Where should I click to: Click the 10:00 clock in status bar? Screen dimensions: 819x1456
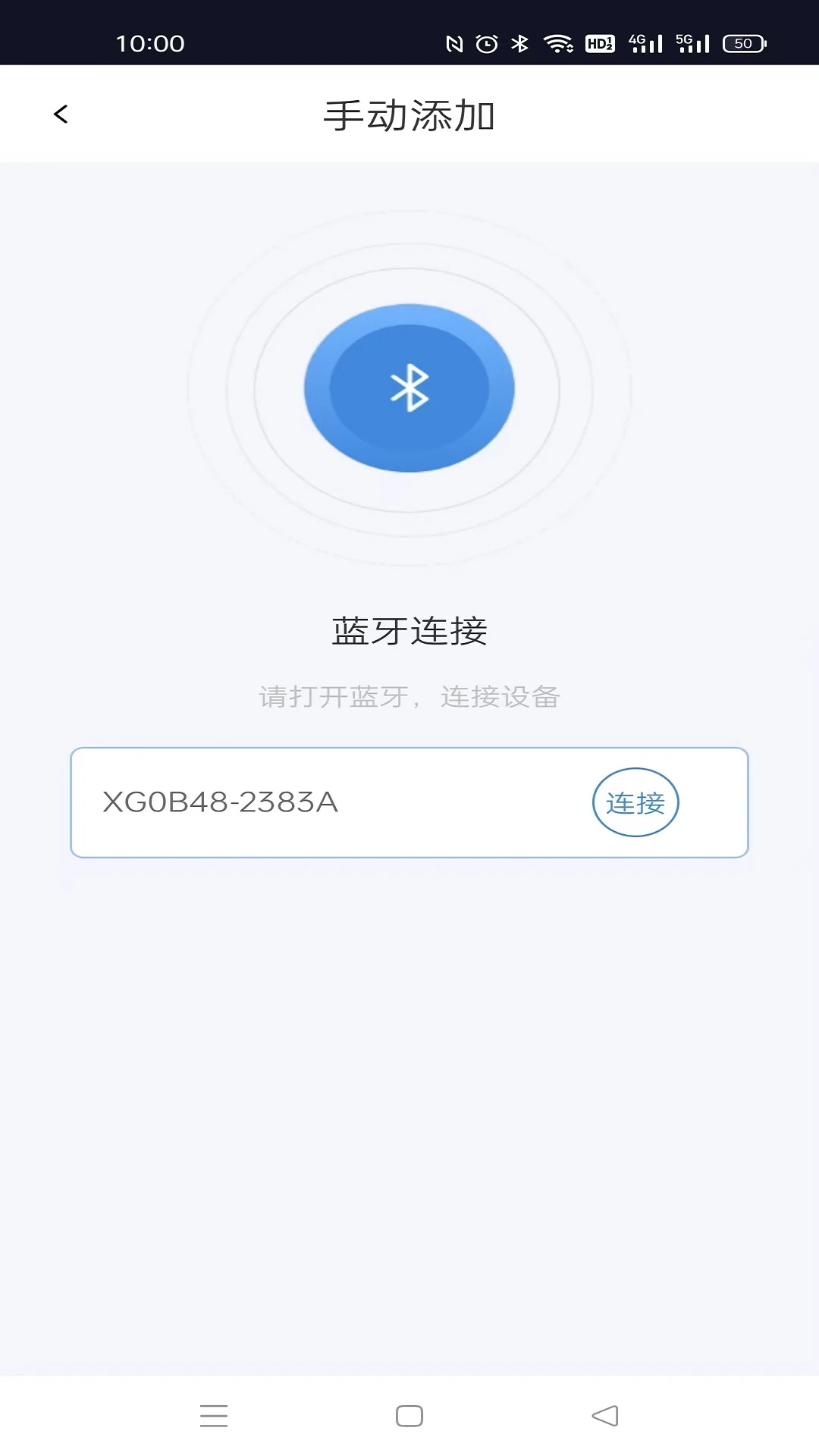click(x=149, y=44)
